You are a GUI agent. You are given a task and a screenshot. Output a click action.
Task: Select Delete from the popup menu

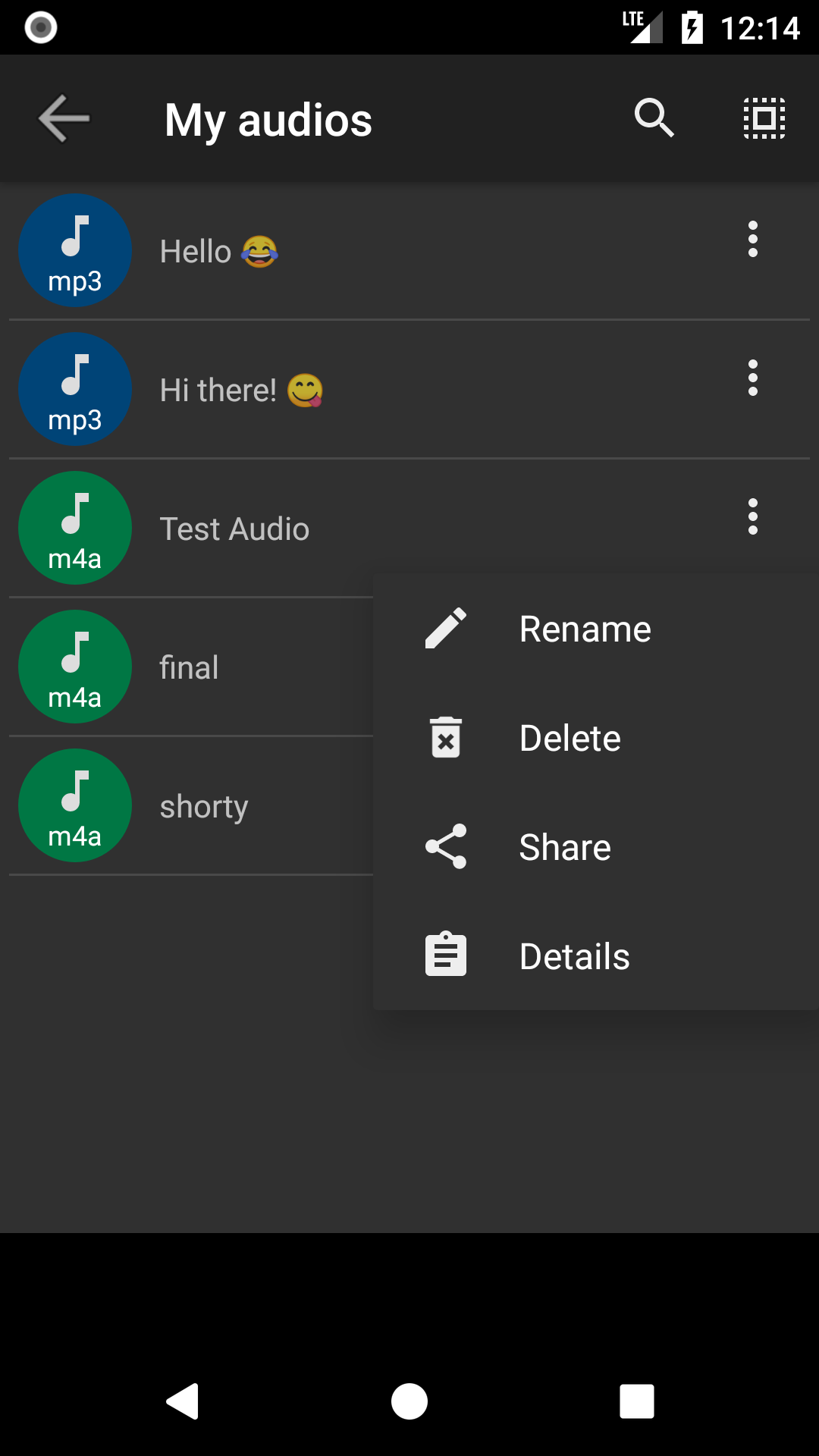(570, 739)
